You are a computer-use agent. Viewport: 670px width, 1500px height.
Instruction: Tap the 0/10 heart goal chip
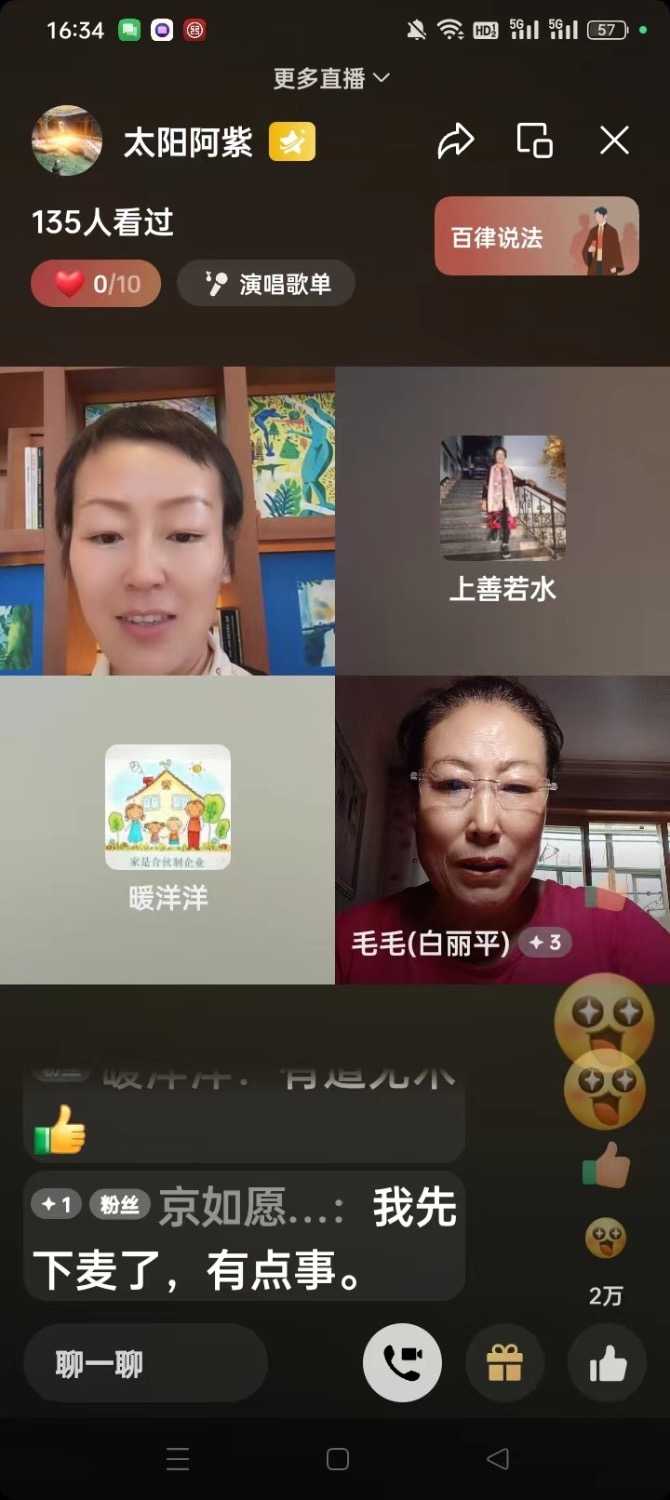(x=96, y=284)
